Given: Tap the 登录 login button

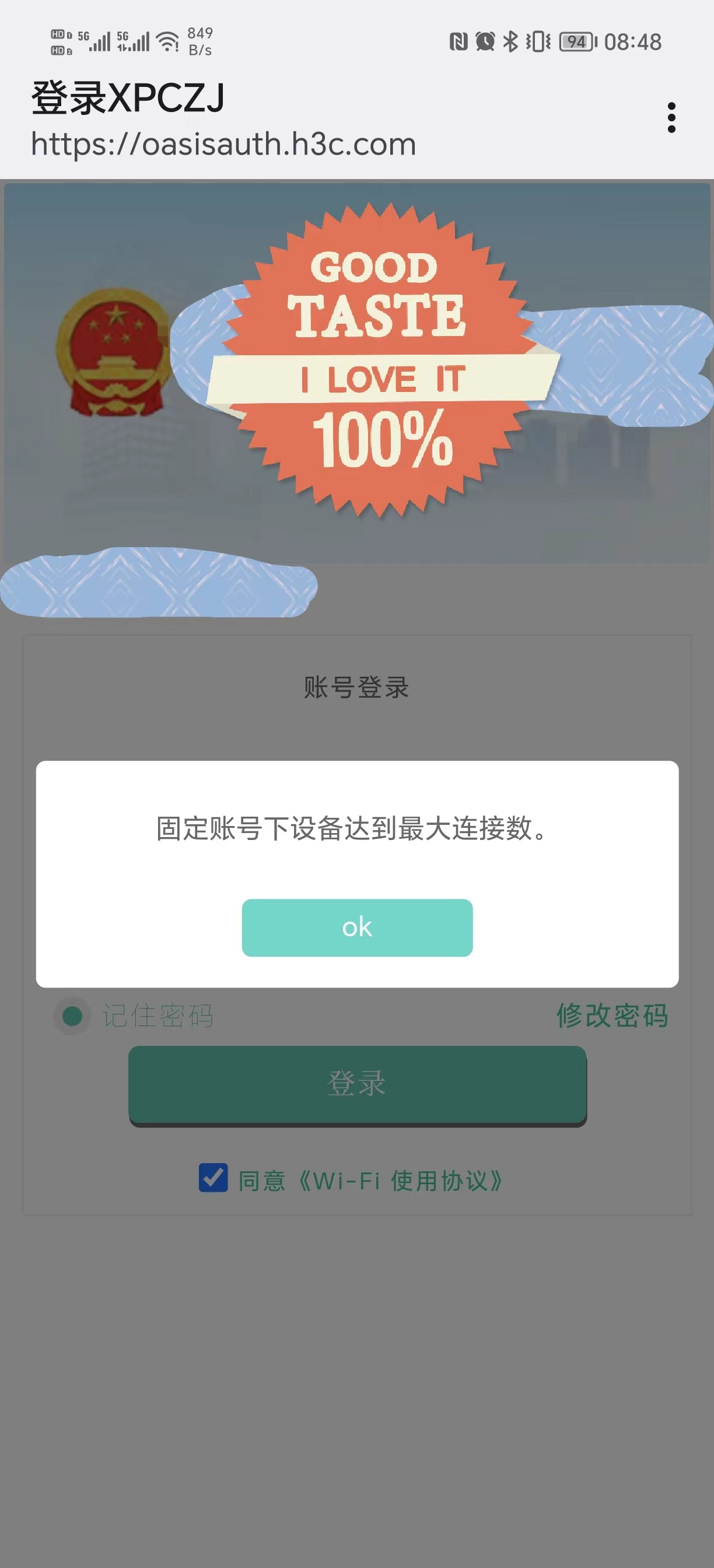Looking at the screenshot, I should [356, 1084].
